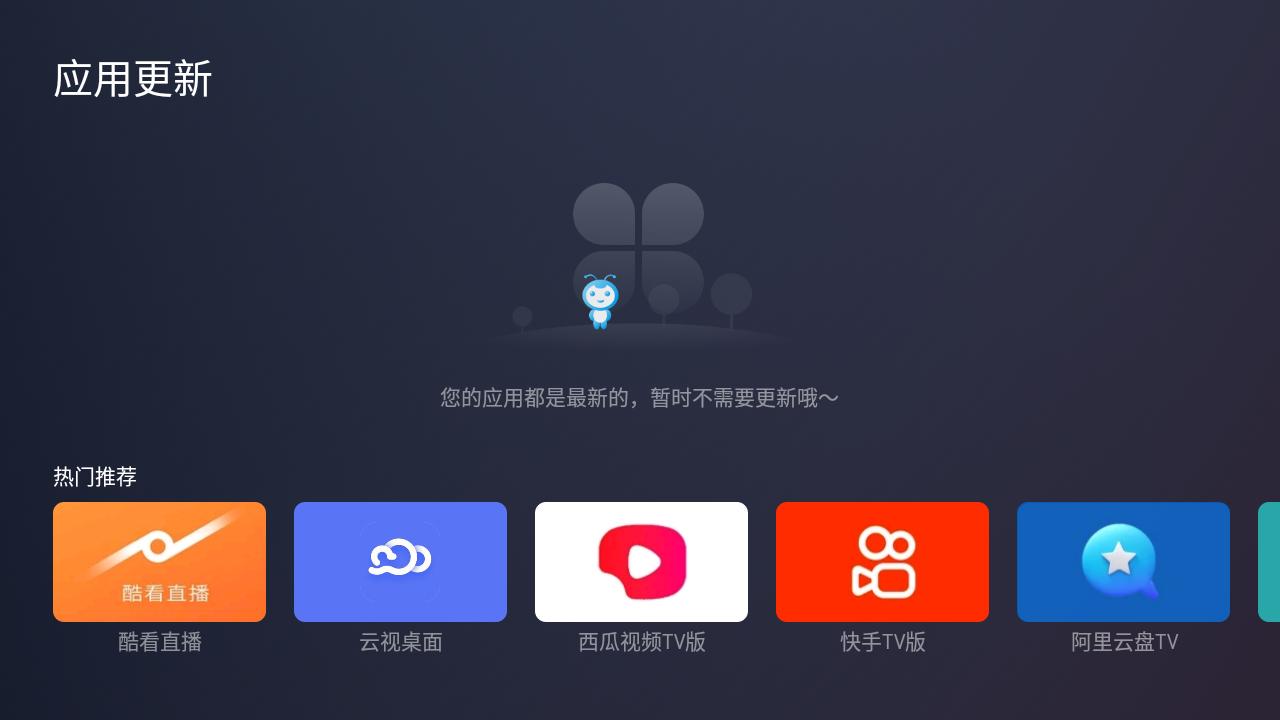Open the 酷看直播 app card
The image size is (1280, 720).
point(159,562)
